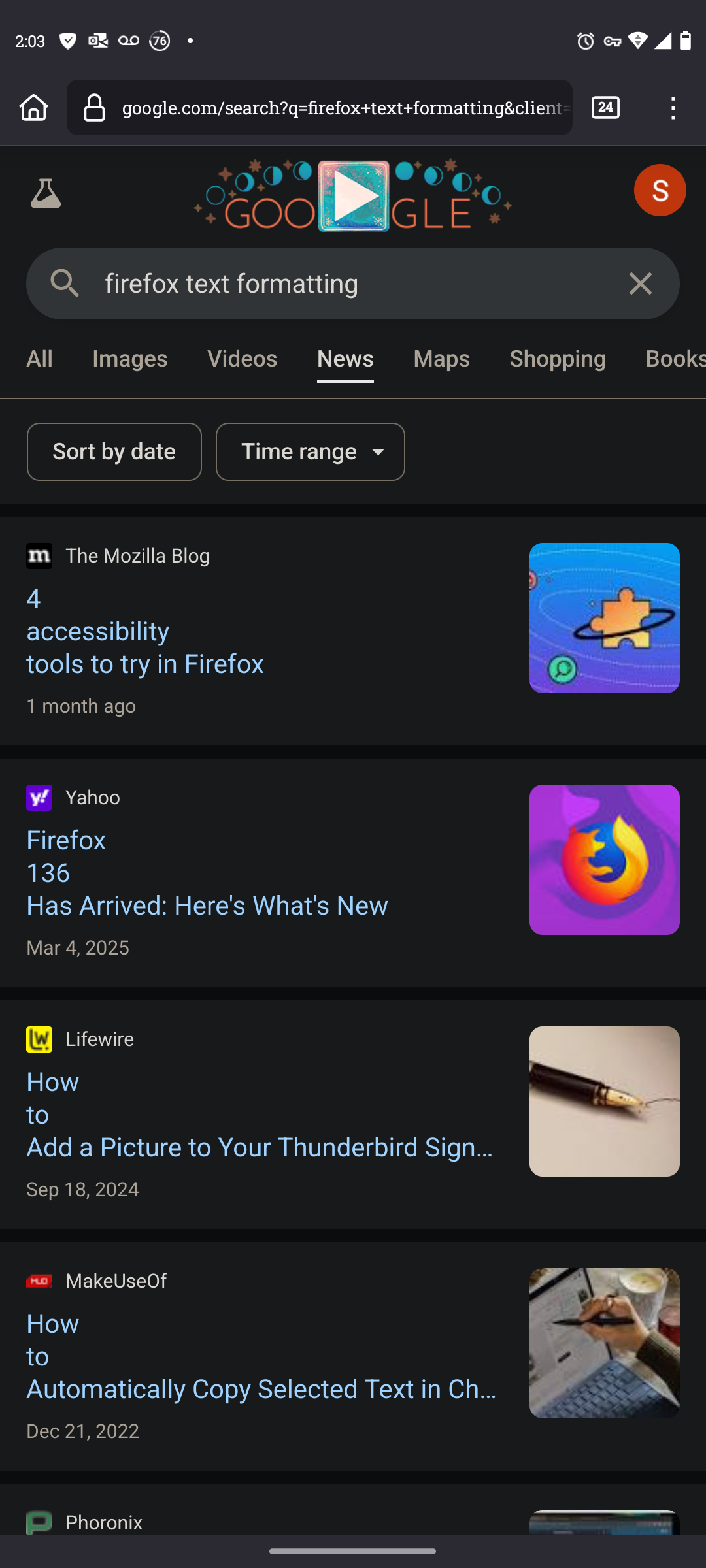Open the Google account profile avatar

tap(660, 190)
